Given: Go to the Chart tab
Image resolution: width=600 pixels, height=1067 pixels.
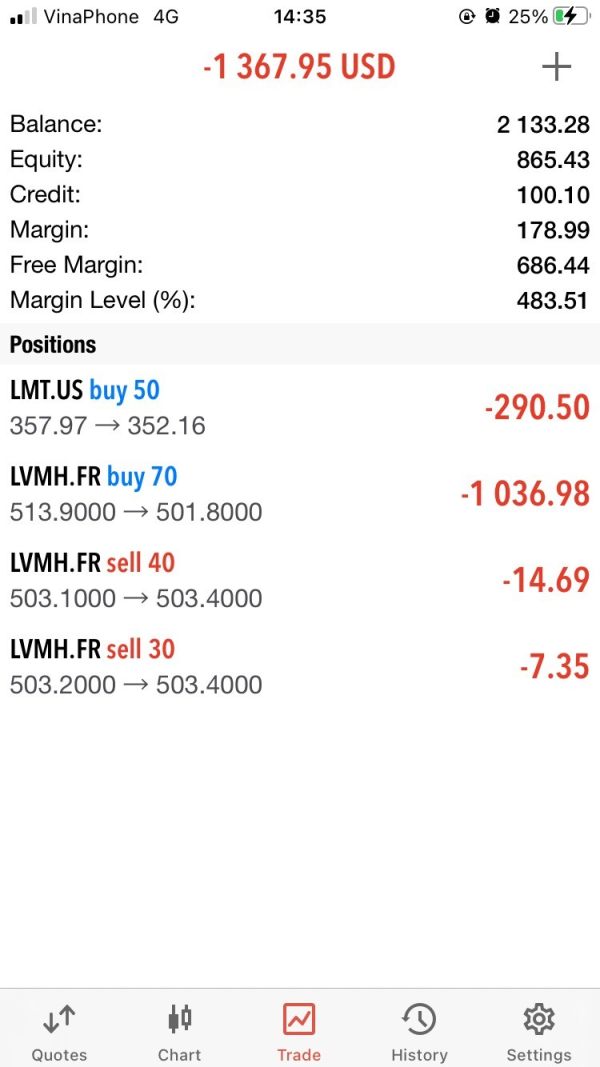Looking at the screenshot, I should (x=179, y=1031).
